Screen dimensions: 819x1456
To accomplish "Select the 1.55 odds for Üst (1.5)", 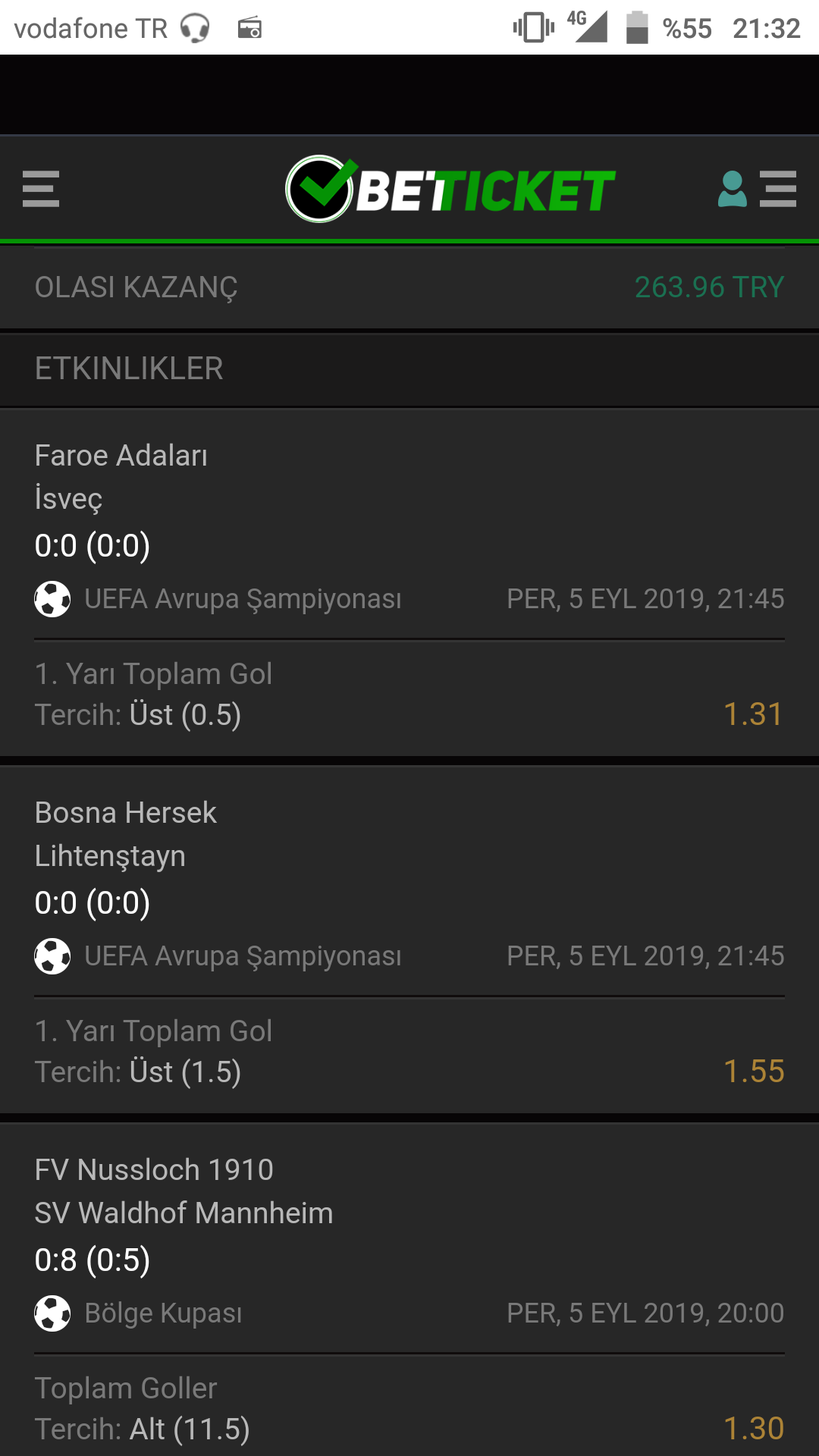I will coord(755,1072).
